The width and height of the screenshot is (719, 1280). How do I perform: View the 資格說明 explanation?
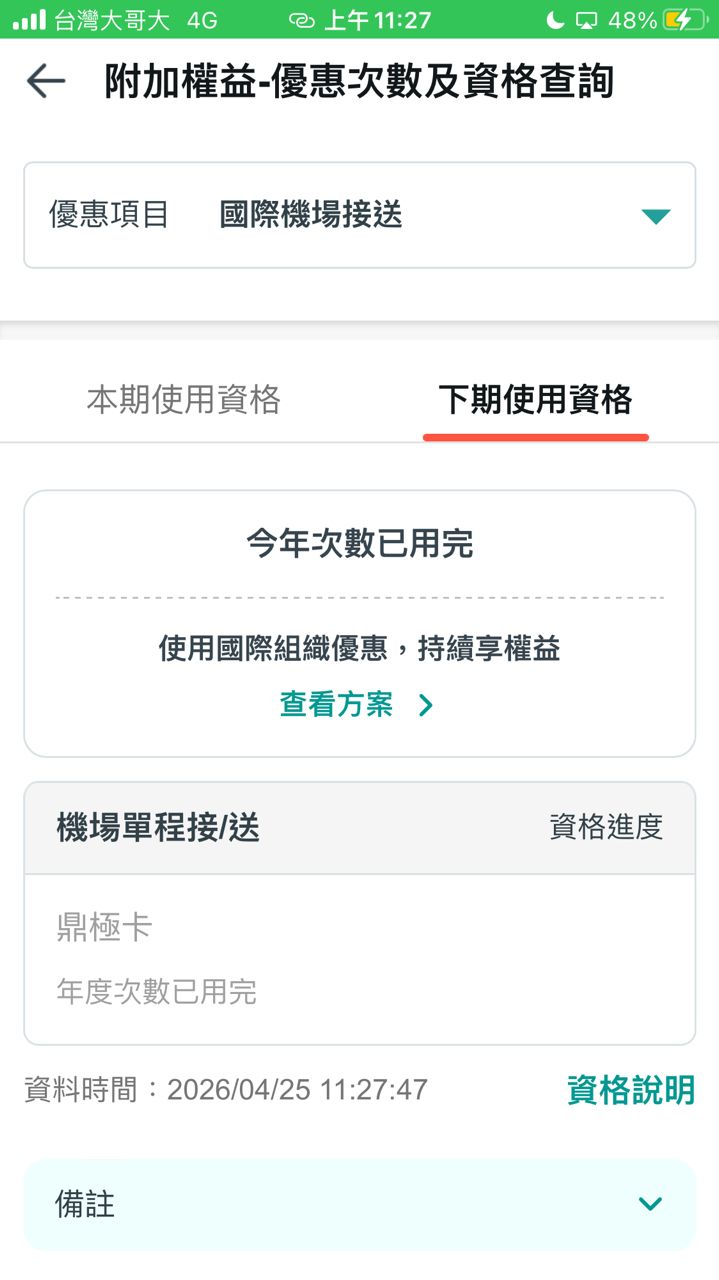630,1090
